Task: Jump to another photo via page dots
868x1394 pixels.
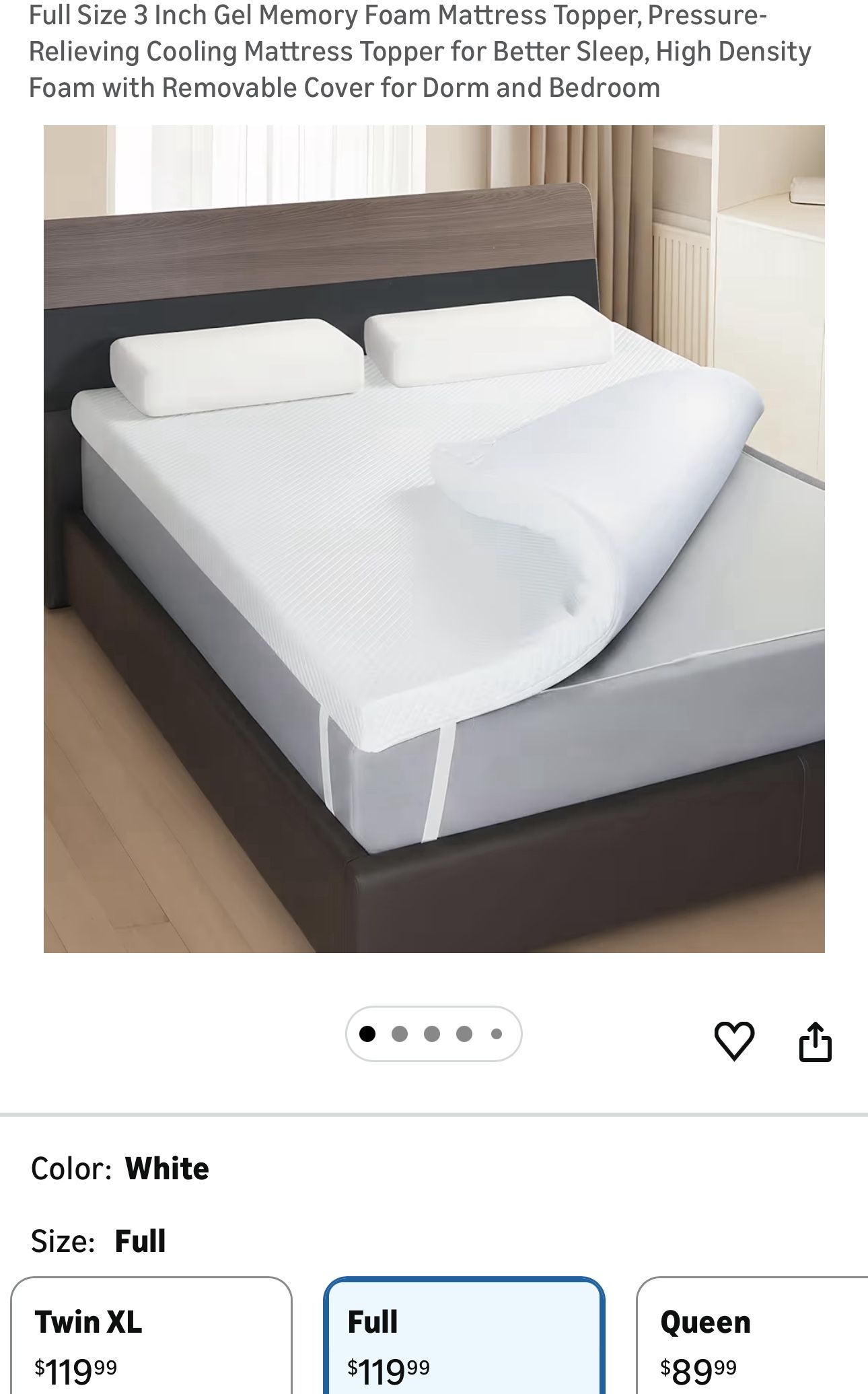Action: pyautogui.click(x=400, y=1034)
